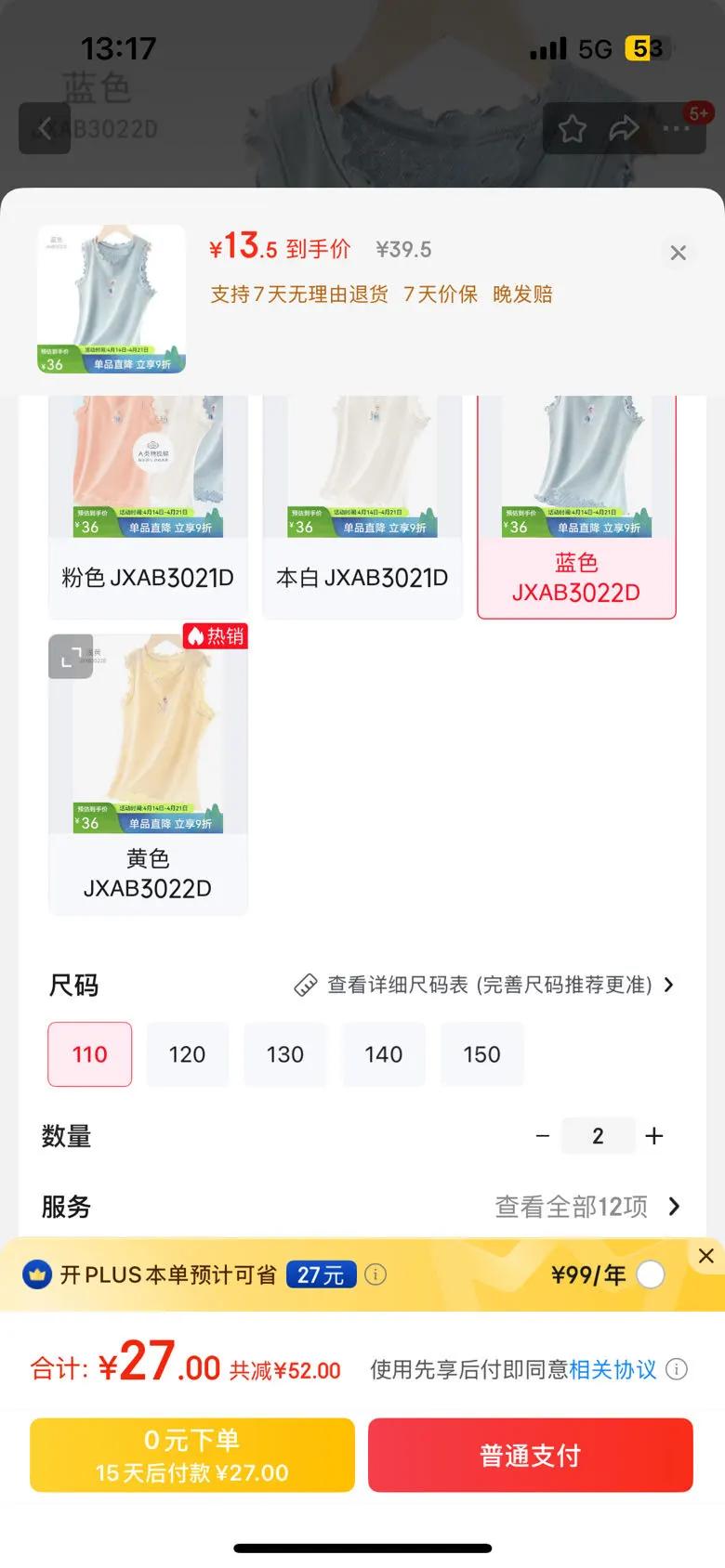Pick size 140

[x=383, y=1054]
